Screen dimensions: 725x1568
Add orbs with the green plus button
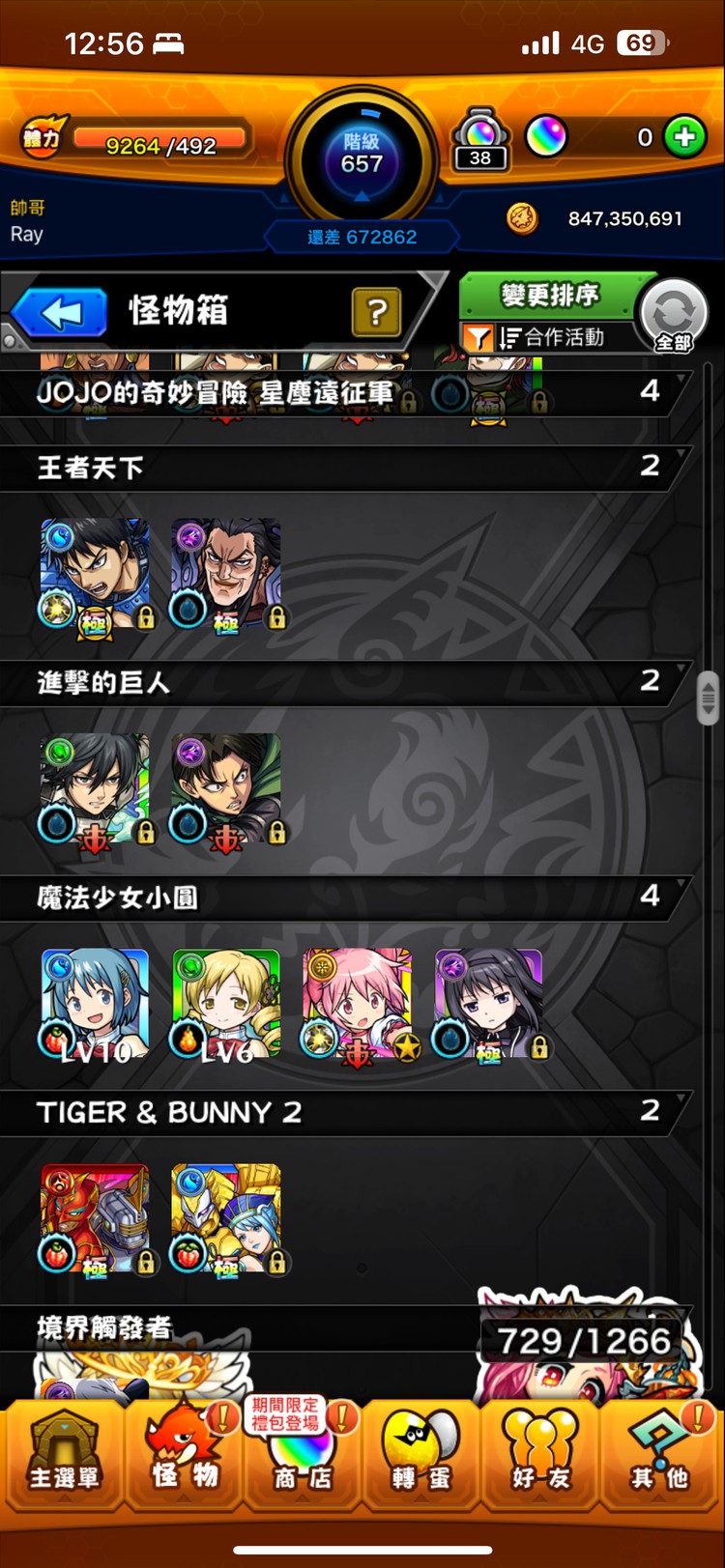click(x=684, y=138)
